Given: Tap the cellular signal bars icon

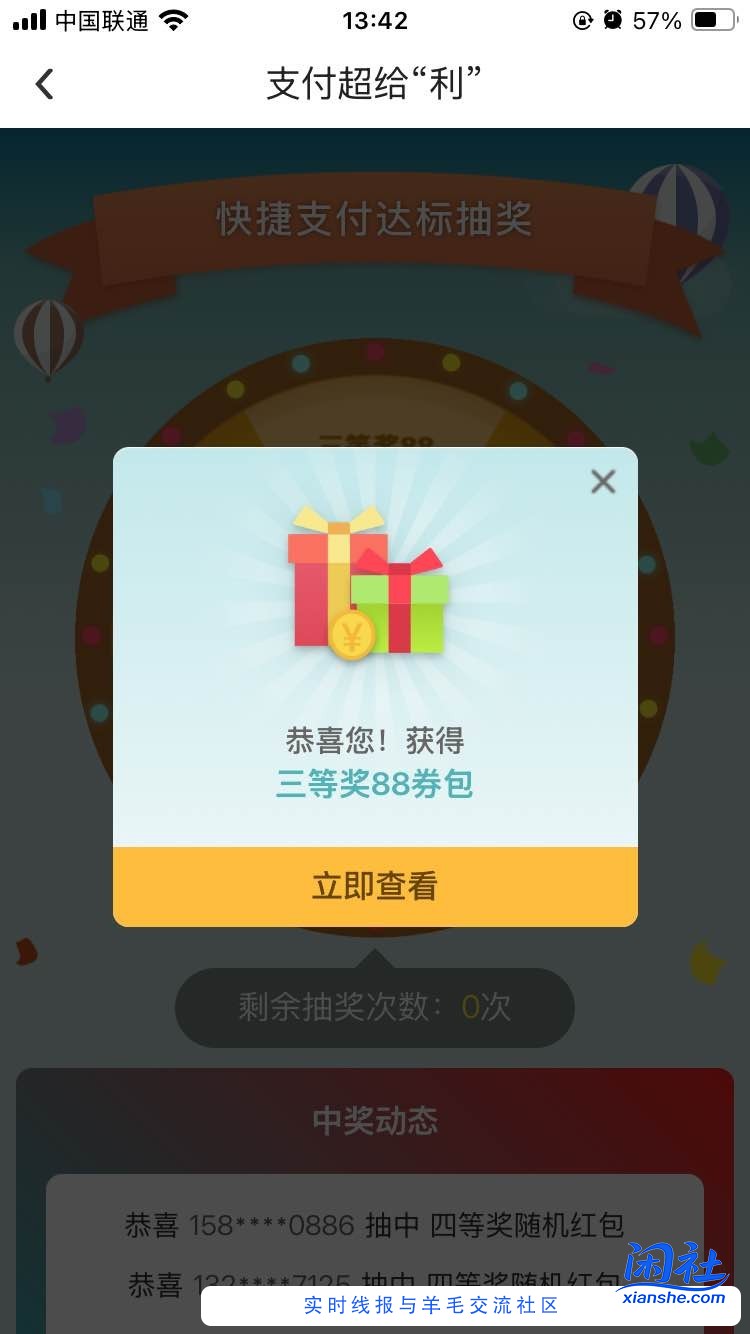Looking at the screenshot, I should [30, 18].
